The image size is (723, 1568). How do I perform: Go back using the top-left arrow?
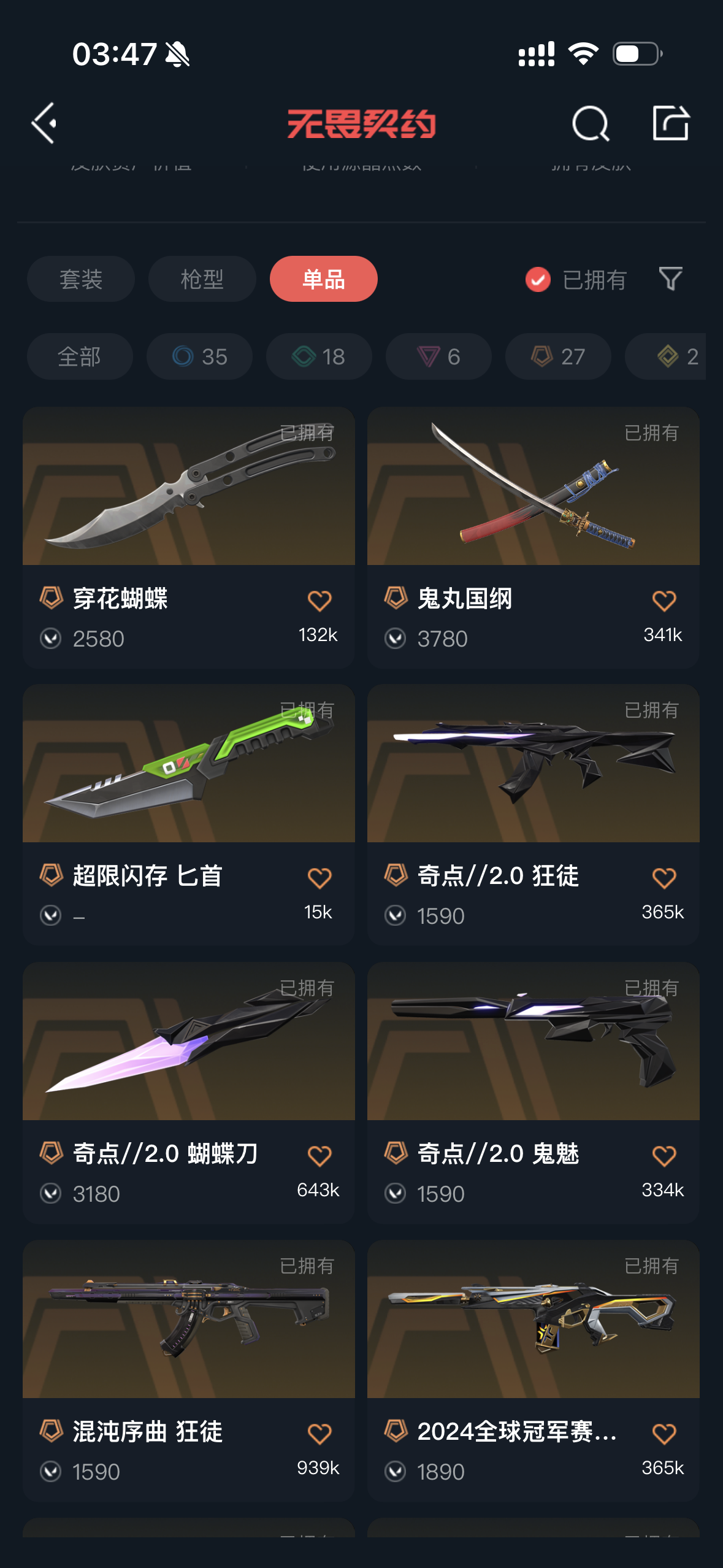(44, 123)
